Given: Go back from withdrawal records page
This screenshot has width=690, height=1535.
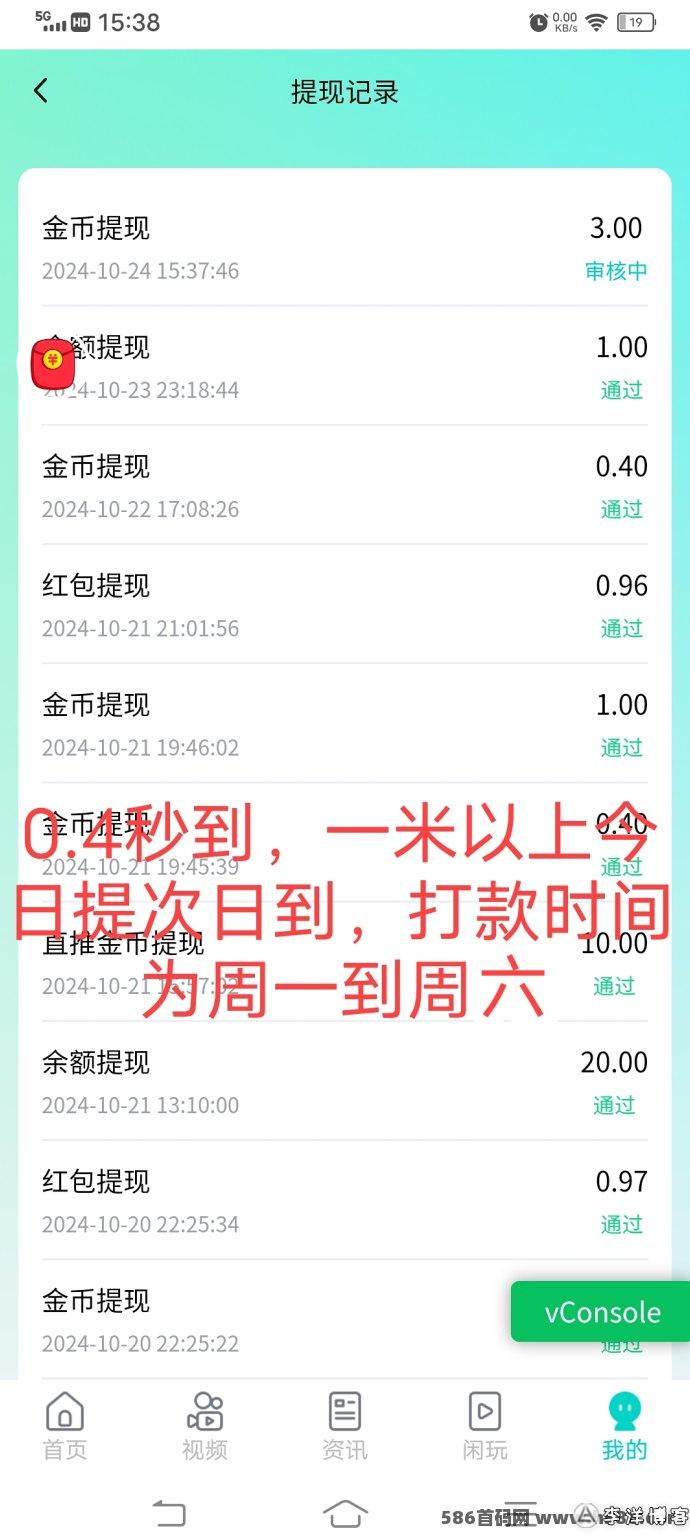Looking at the screenshot, I should point(40,91).
